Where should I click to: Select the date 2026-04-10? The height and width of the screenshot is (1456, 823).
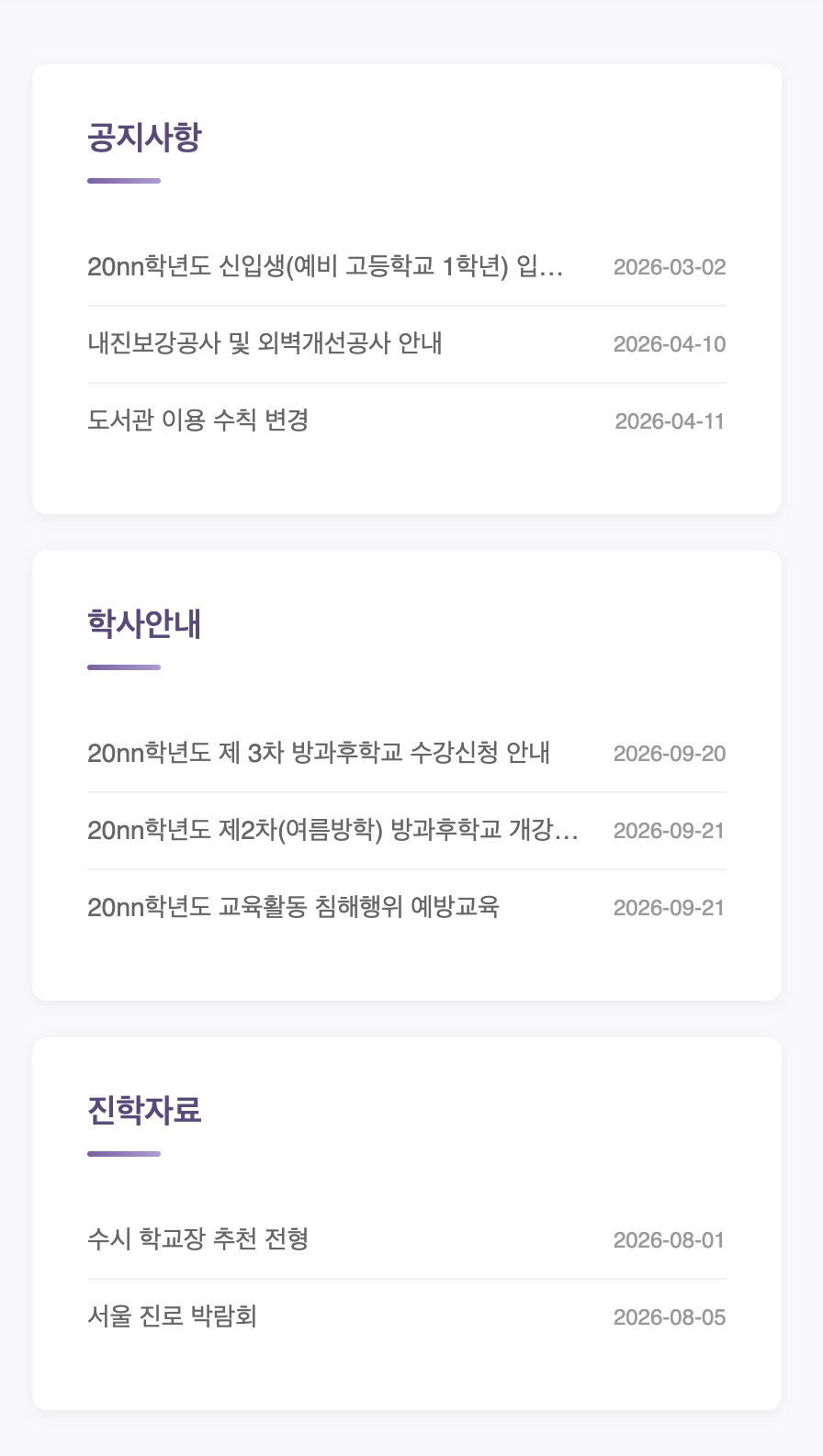click(x=670, y=343)
